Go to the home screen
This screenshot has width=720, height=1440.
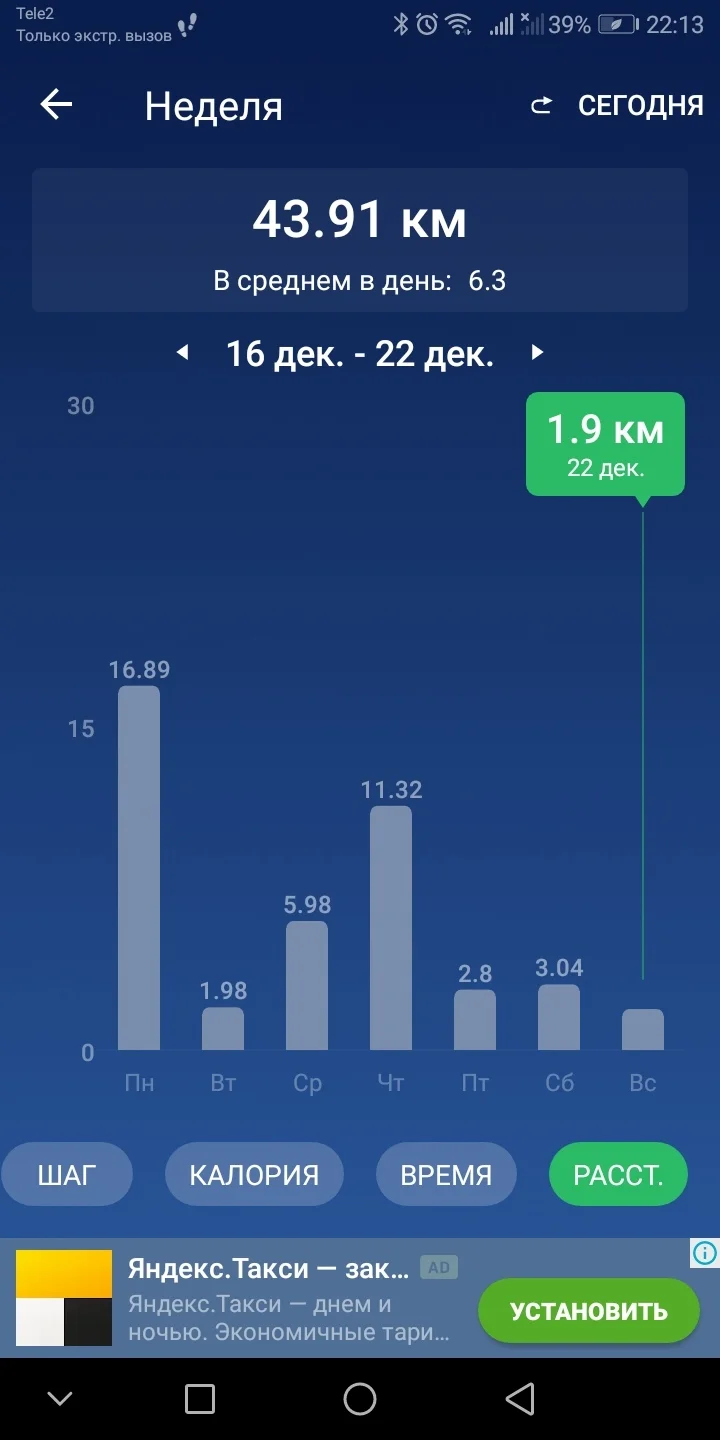[x=360, y=1399]
